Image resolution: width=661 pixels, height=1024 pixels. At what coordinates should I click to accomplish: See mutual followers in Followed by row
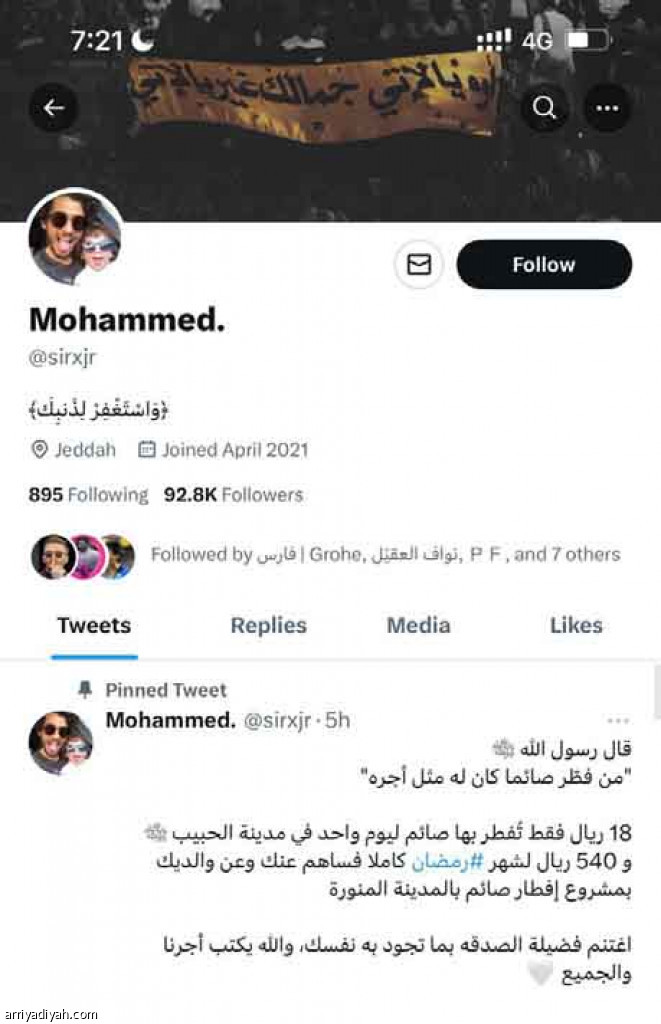pos(384,554)
